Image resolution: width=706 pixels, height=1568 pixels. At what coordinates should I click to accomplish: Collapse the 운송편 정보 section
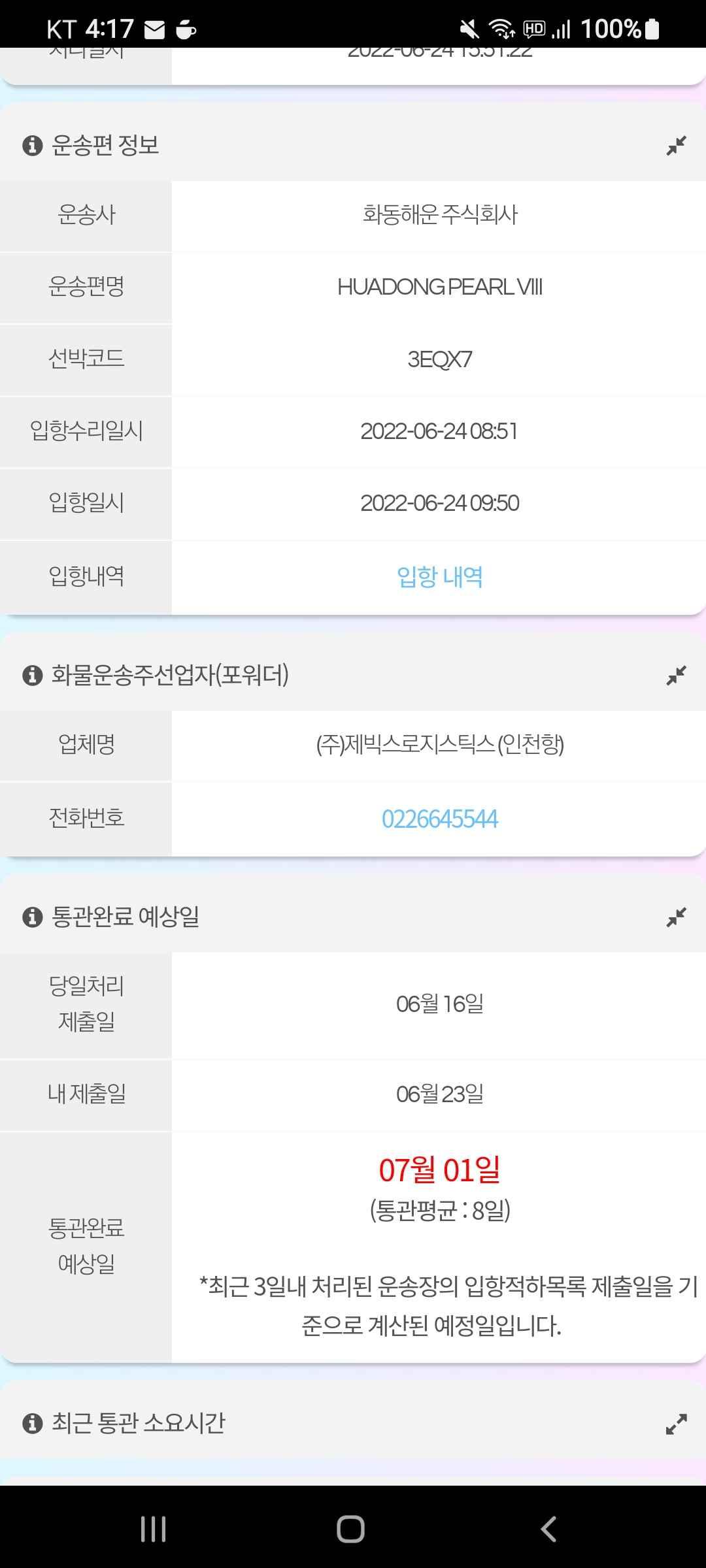pos(676,145)
